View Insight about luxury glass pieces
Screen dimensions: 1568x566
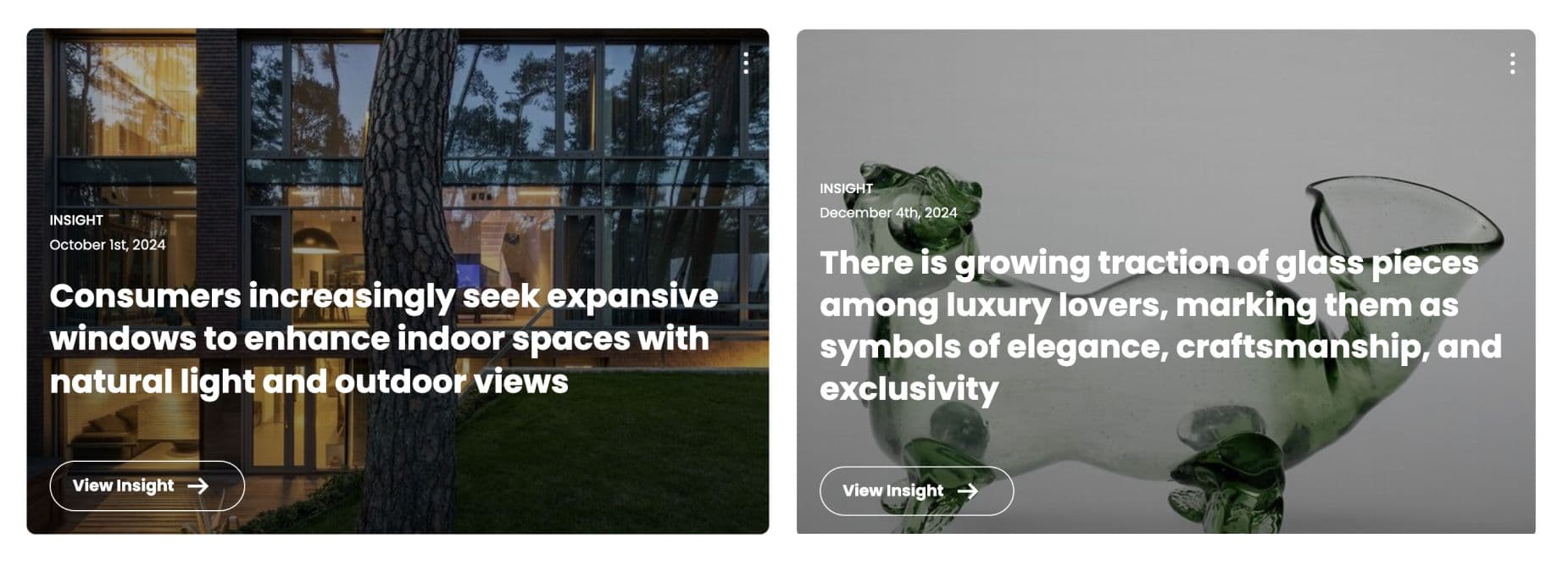[916, 491]
